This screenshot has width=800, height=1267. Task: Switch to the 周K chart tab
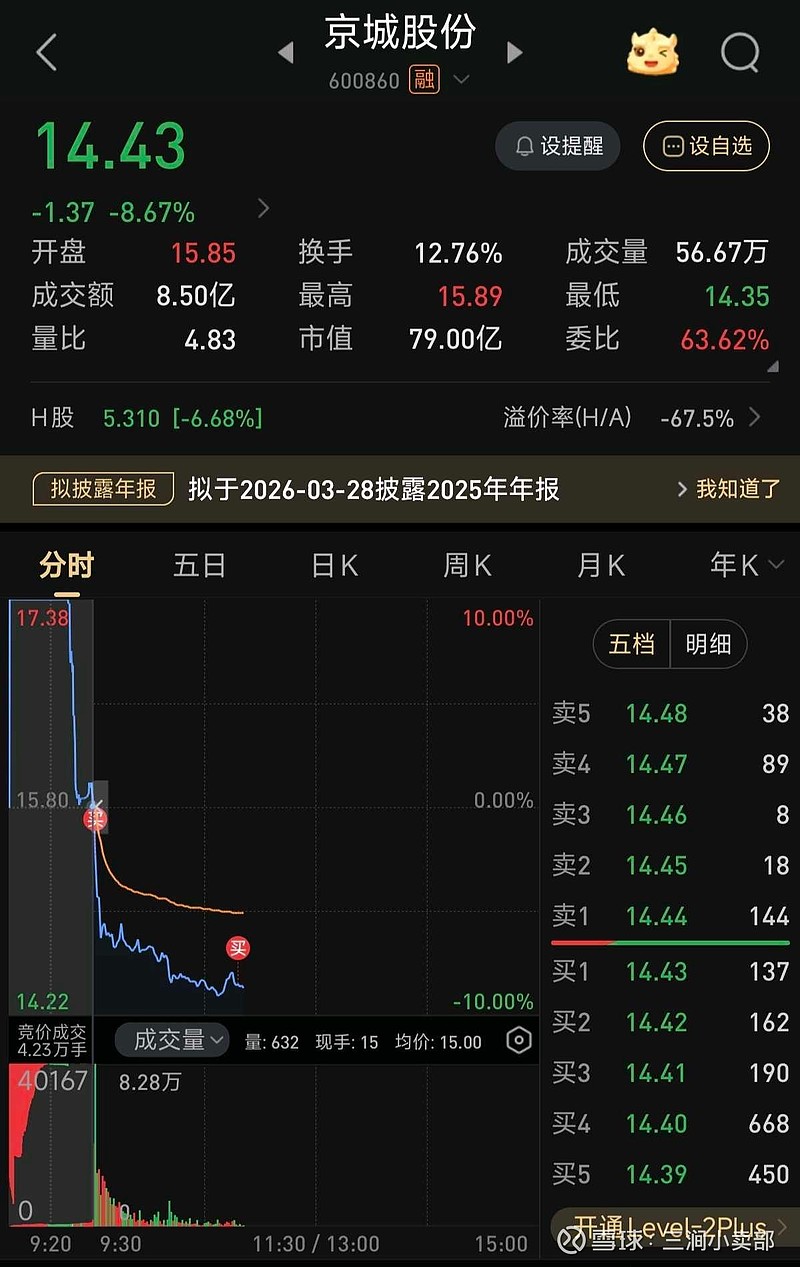[467, 565]
